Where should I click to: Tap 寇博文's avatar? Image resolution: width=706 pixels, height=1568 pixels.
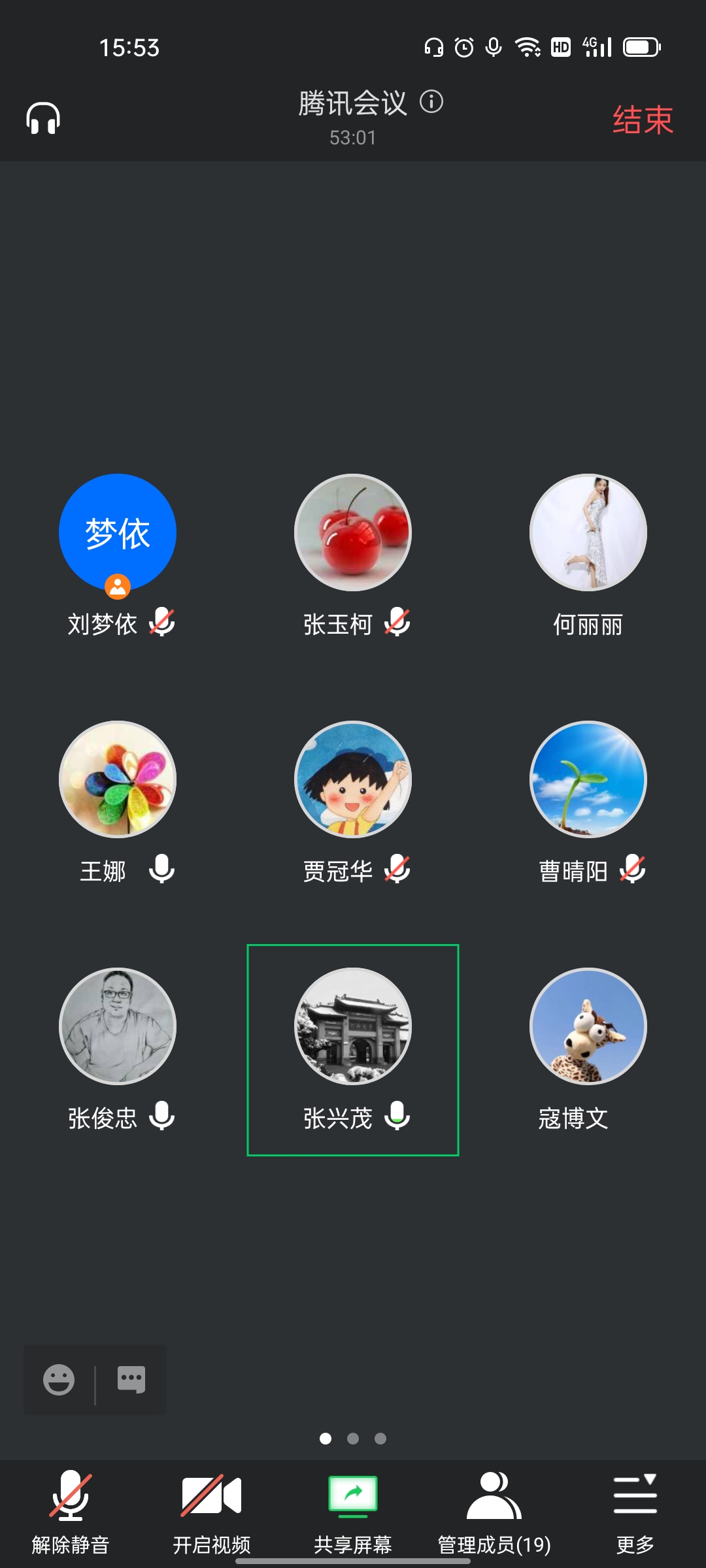click(588, 1027)
